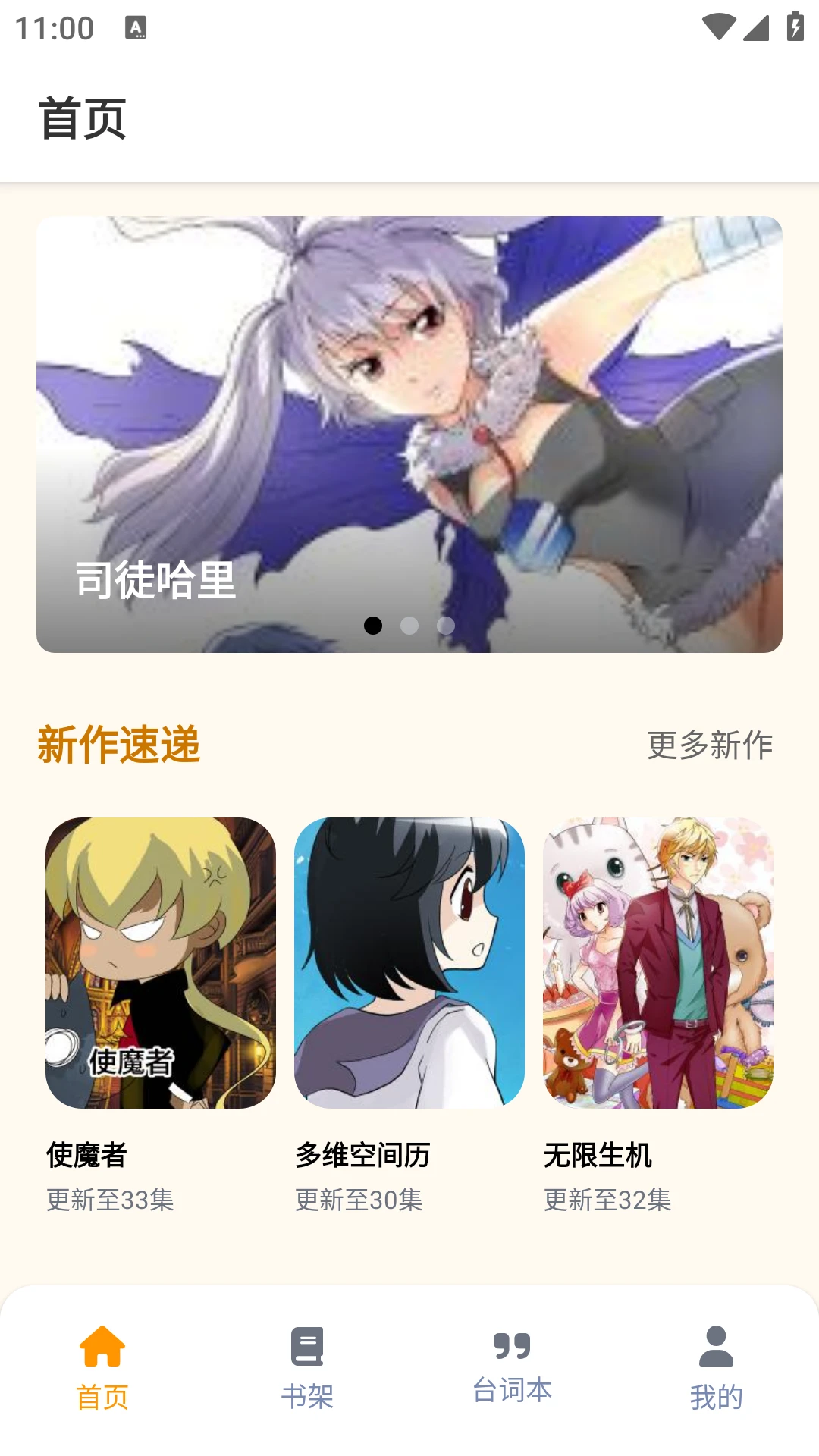This screenshot has height=1456, width=819.
Task: Select the third carousel indicator dot
Action: [x=446, y=626]
